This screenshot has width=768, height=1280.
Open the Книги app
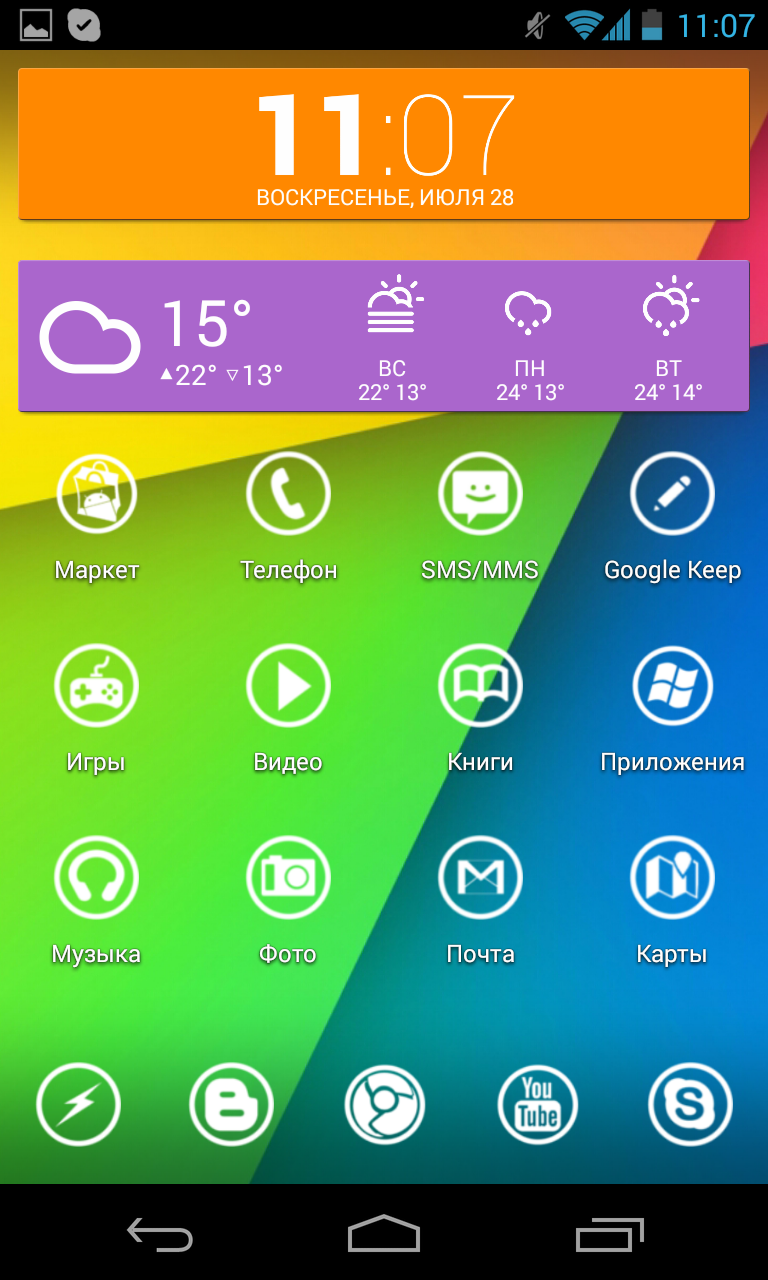click(x=480, y=687)
